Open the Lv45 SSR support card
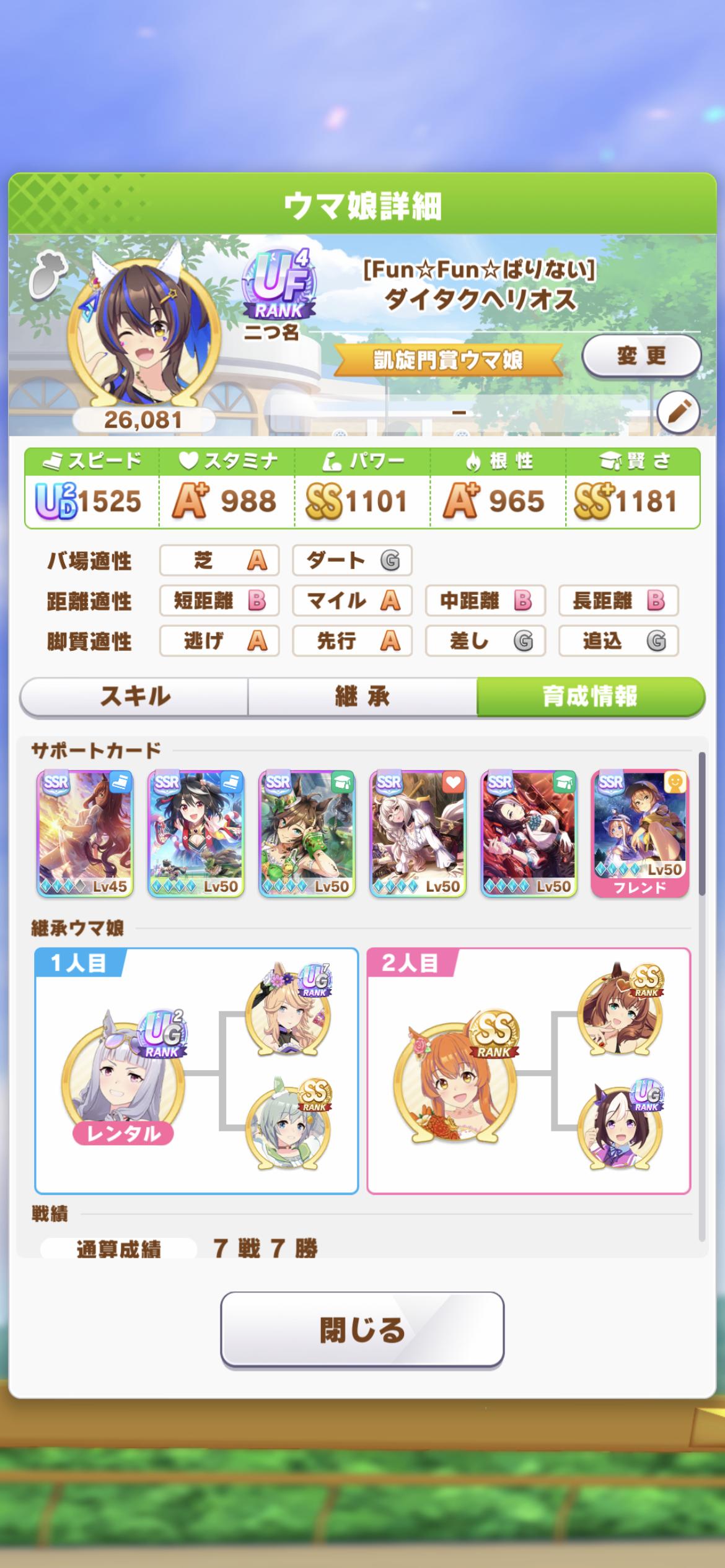Image resolution: width=725 pixels, height=1568 pixels. pyautogui.click(x=85, y=833)
